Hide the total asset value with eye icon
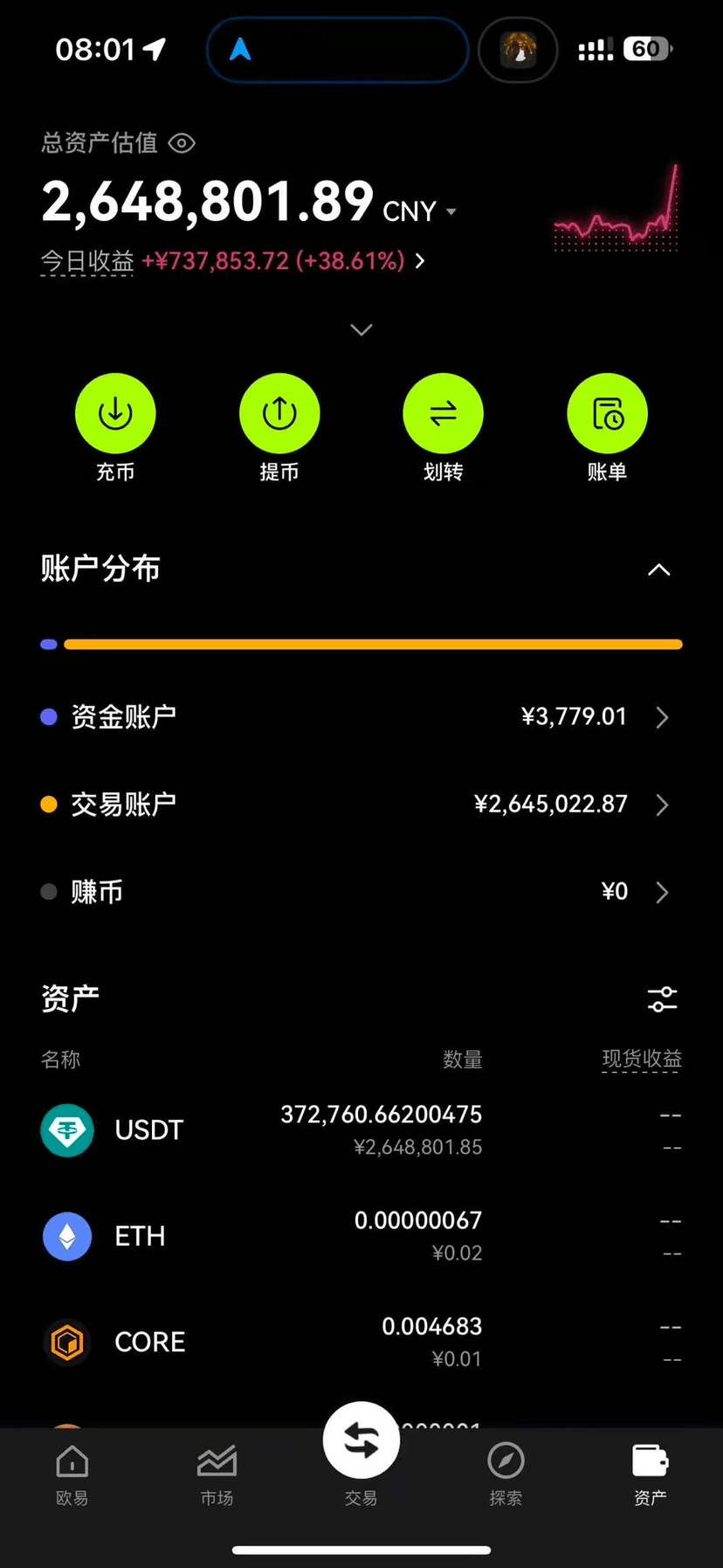Screen dimensions: 723x1568 pos(182,143)
